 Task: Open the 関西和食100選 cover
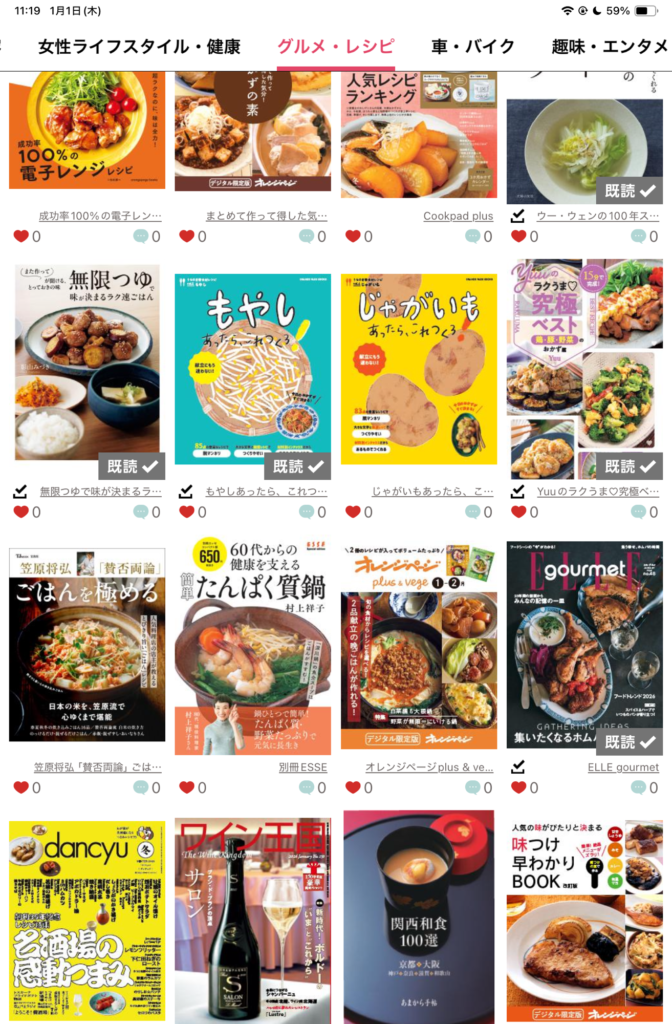tap(418, 920)
